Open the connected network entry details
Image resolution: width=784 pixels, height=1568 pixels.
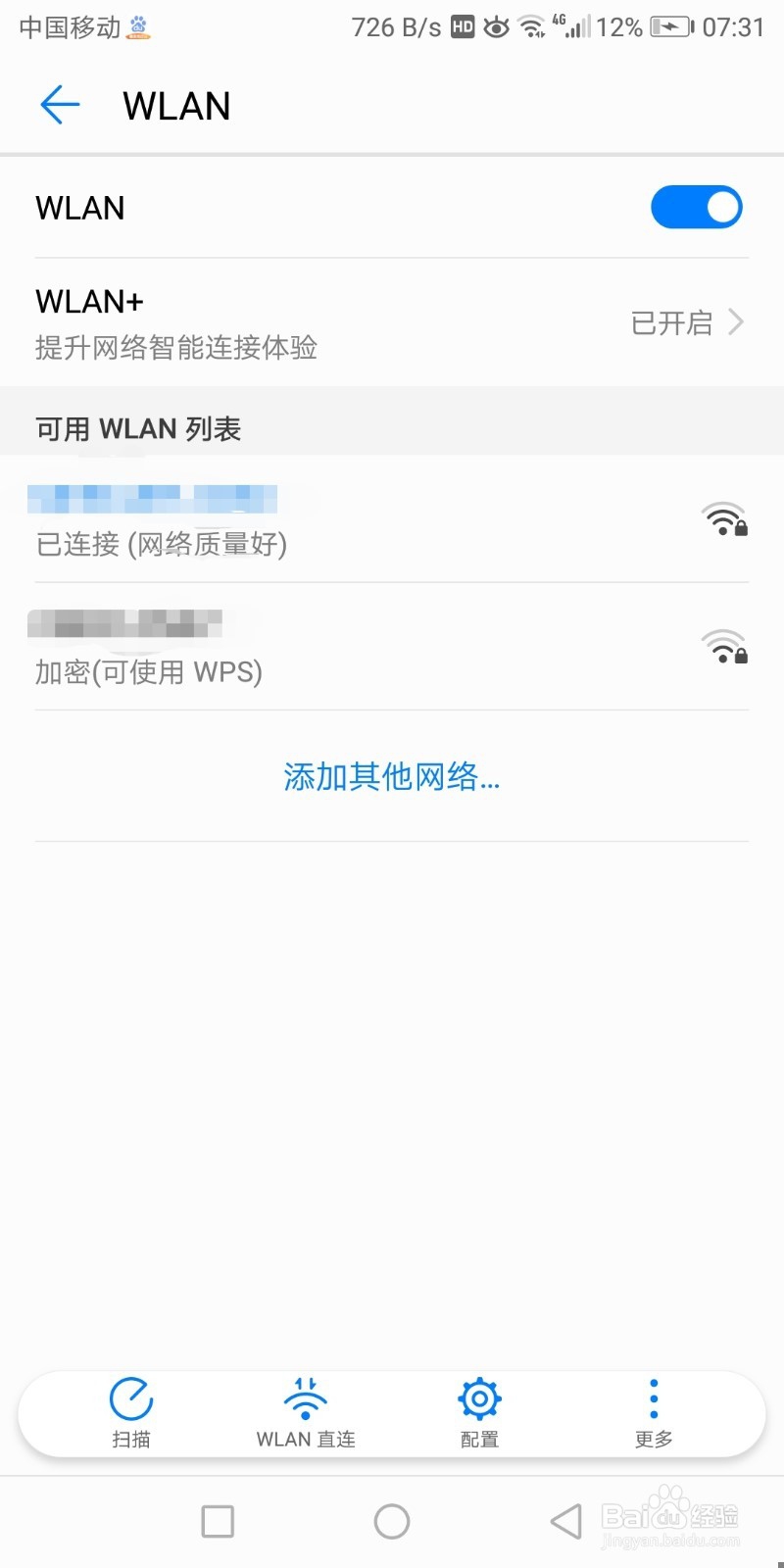pyautogui.click(x=294, y=519)
